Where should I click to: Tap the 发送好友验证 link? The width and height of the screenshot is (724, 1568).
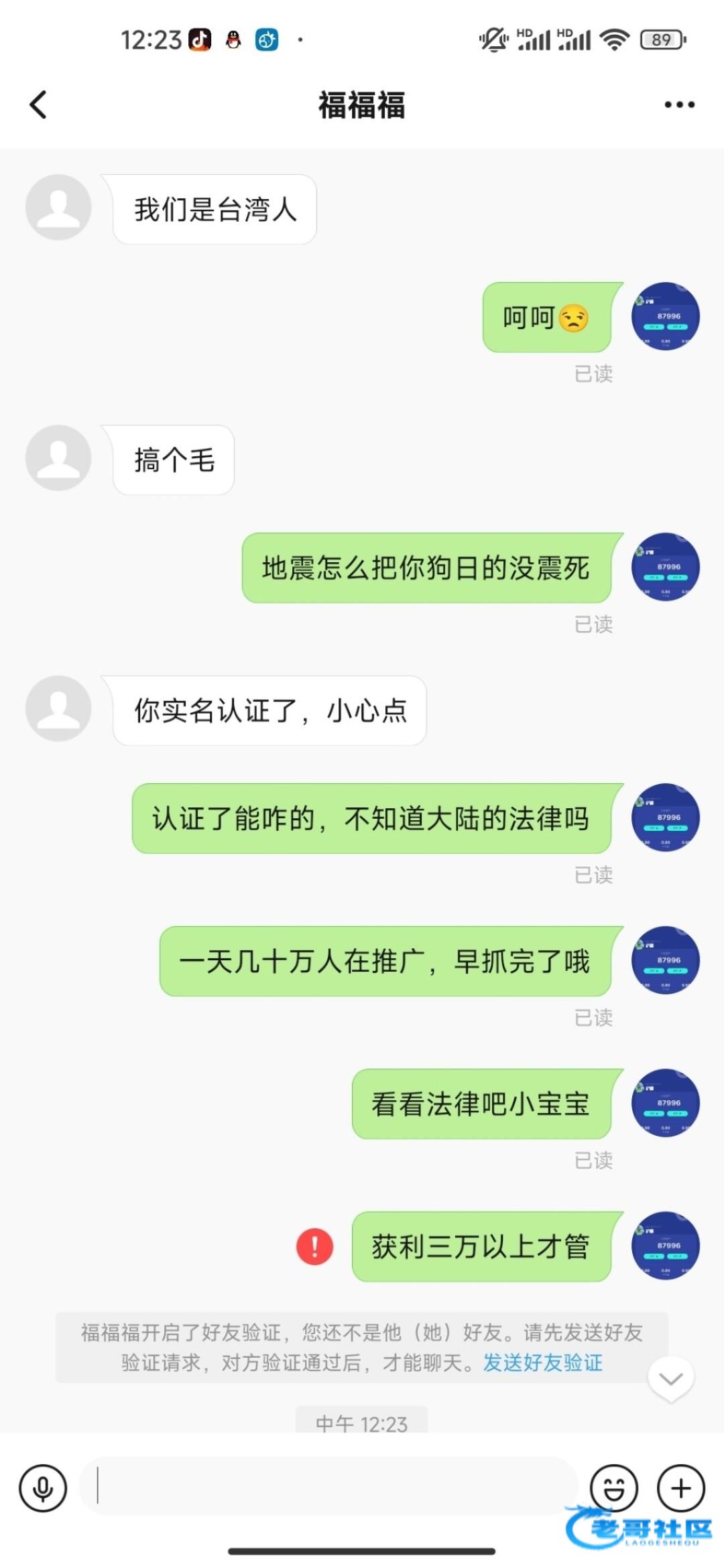[x=543, y=1362]
